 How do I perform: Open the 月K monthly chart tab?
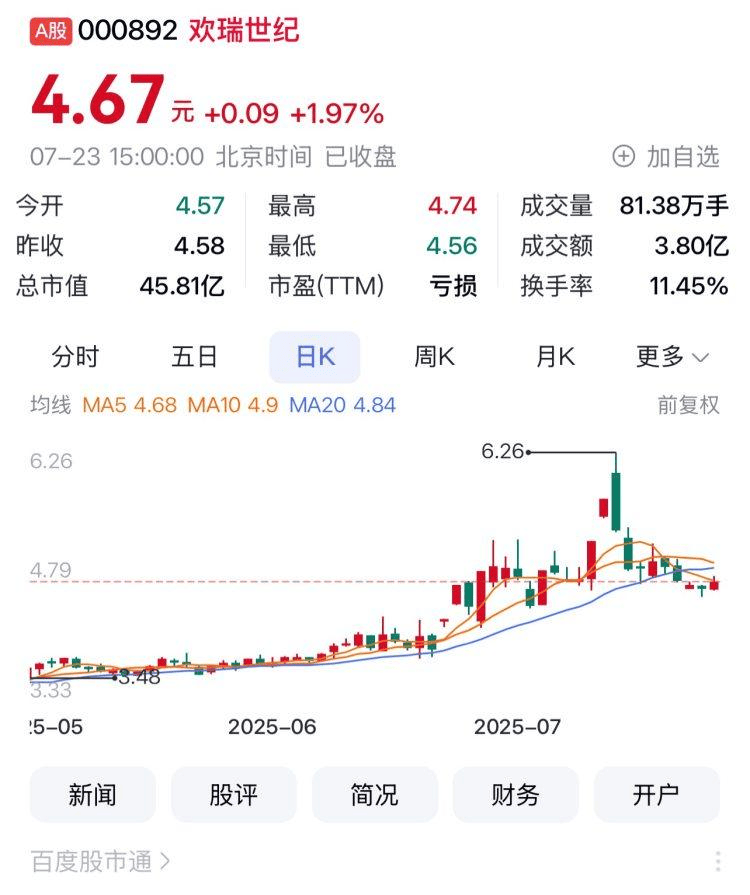(557, 356)
